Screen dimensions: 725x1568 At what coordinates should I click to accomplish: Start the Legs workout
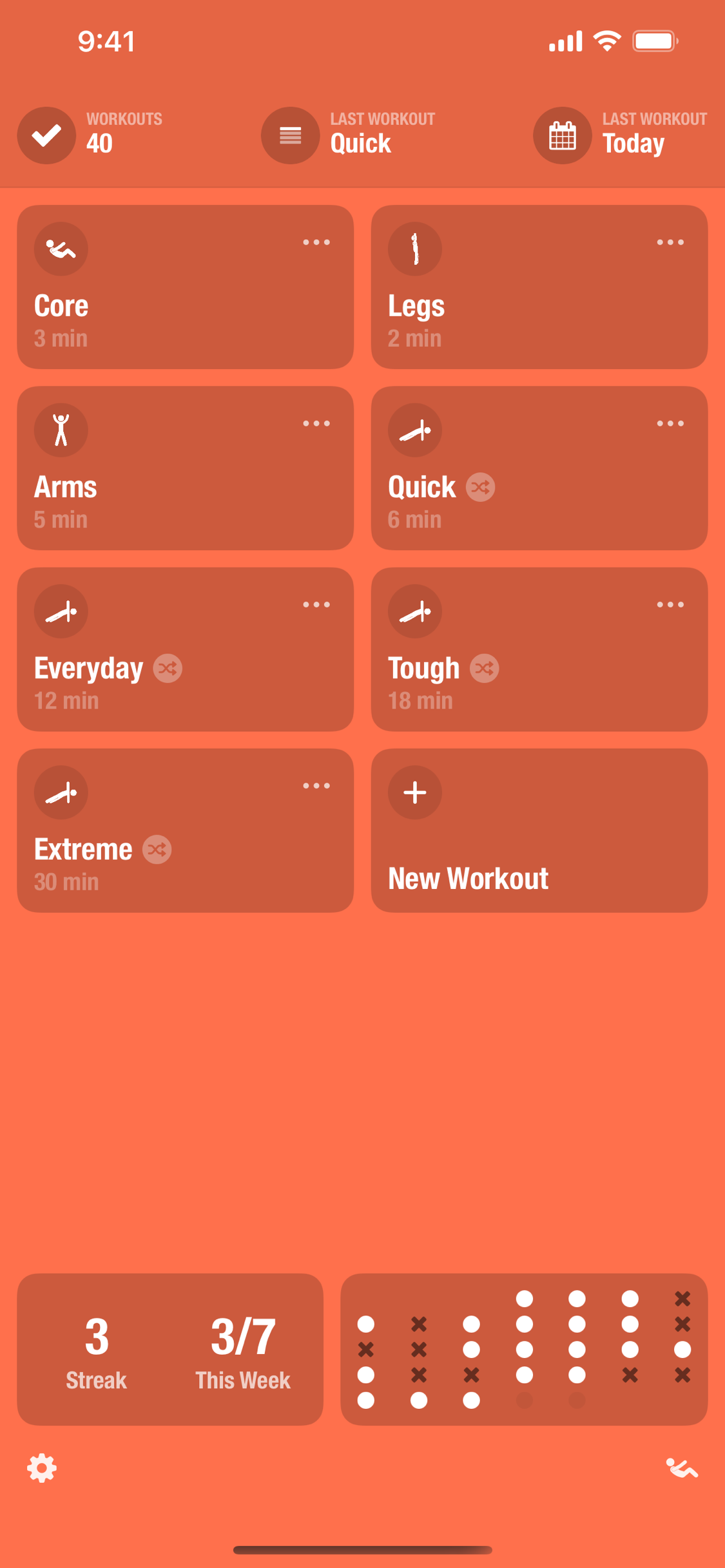pyautogui.click(x=539, y=287)
